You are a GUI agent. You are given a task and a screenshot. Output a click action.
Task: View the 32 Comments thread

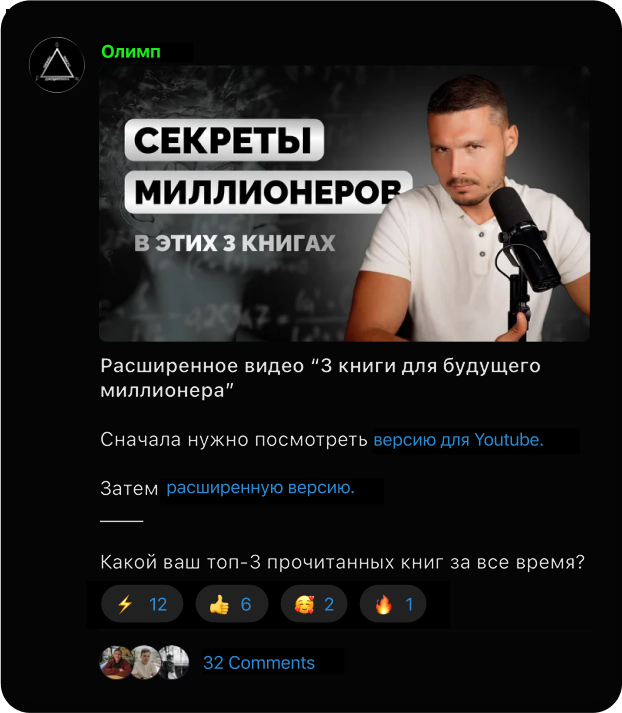(258, 663)
